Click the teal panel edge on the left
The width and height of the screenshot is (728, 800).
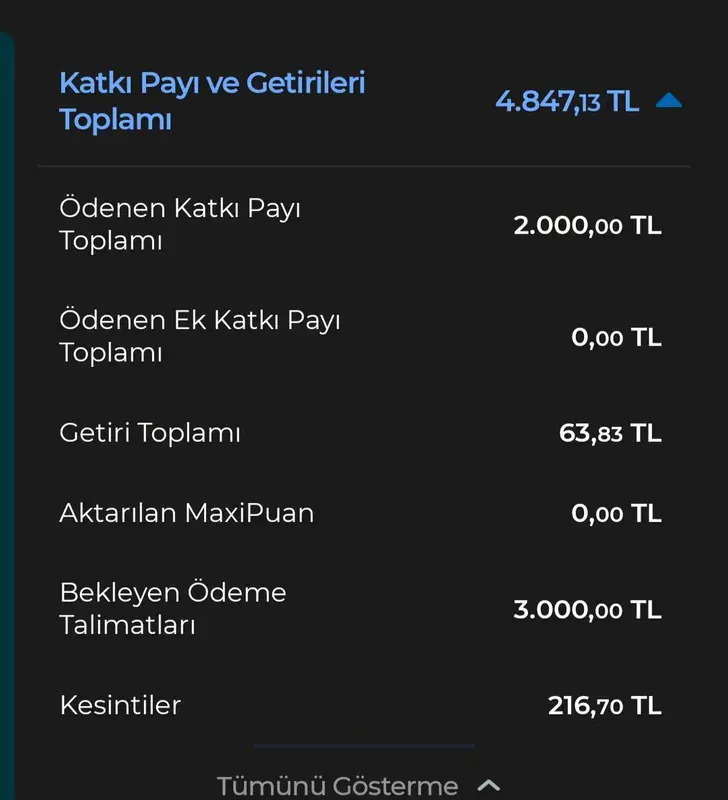7,400
